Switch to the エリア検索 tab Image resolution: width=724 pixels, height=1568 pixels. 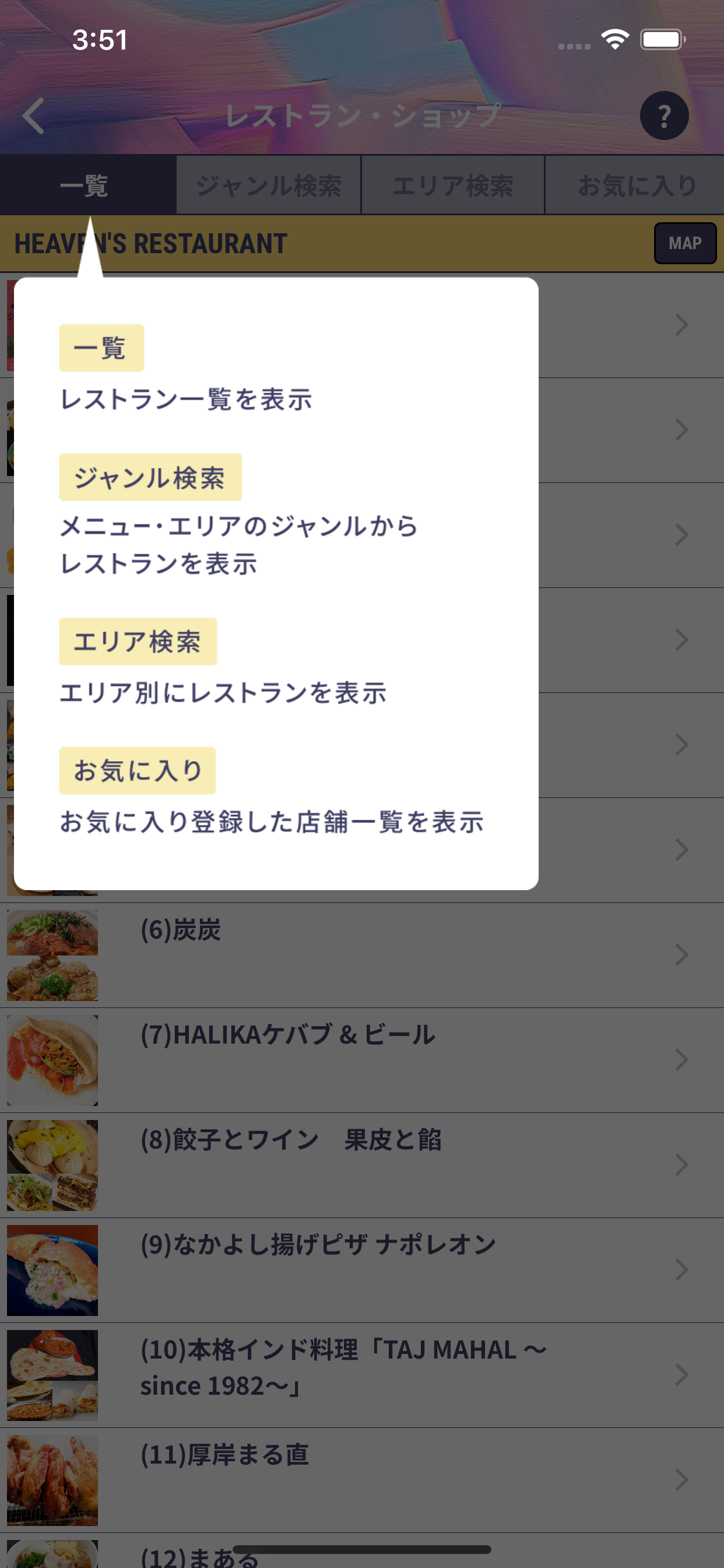[453, 185]
